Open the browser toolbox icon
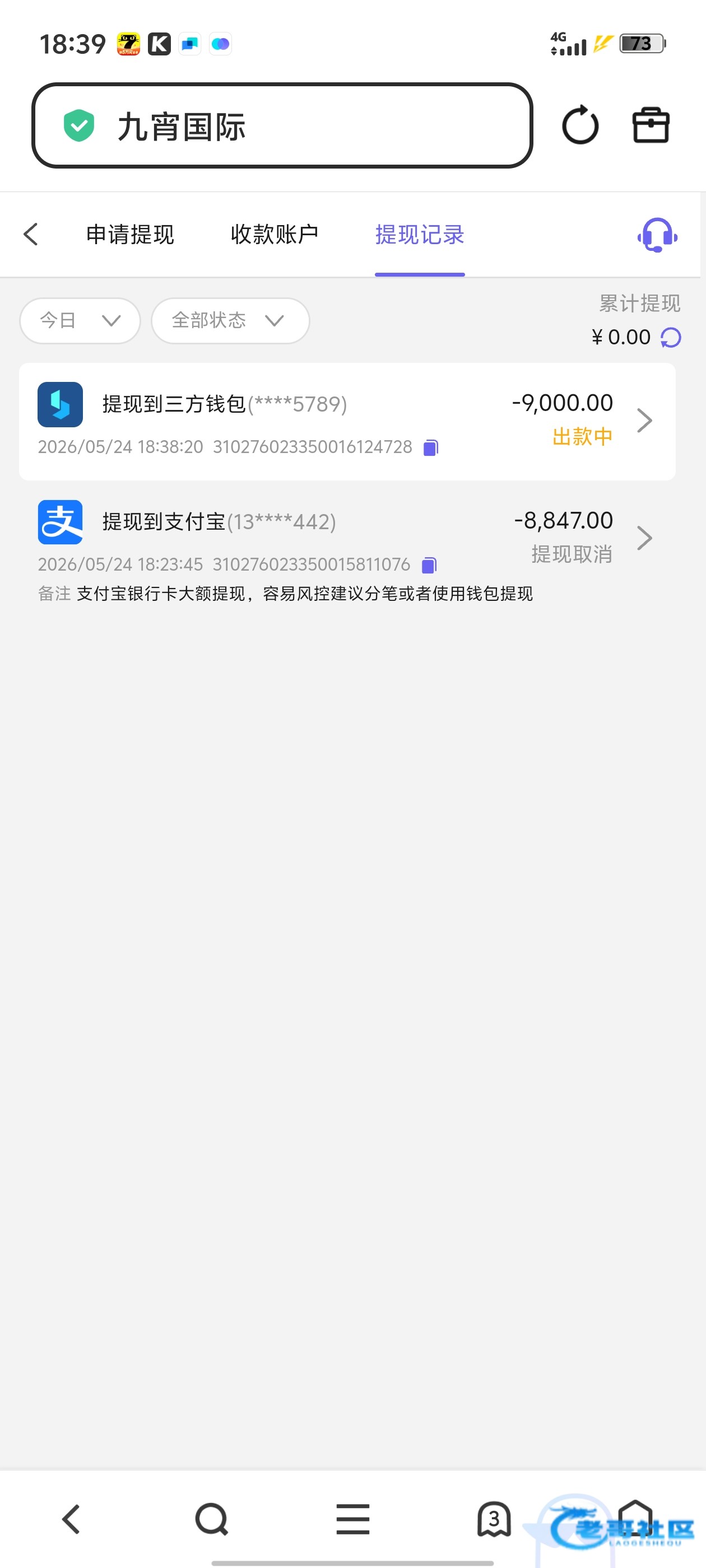The height and width of the screenshot is (1568, 706). (651, 125)
